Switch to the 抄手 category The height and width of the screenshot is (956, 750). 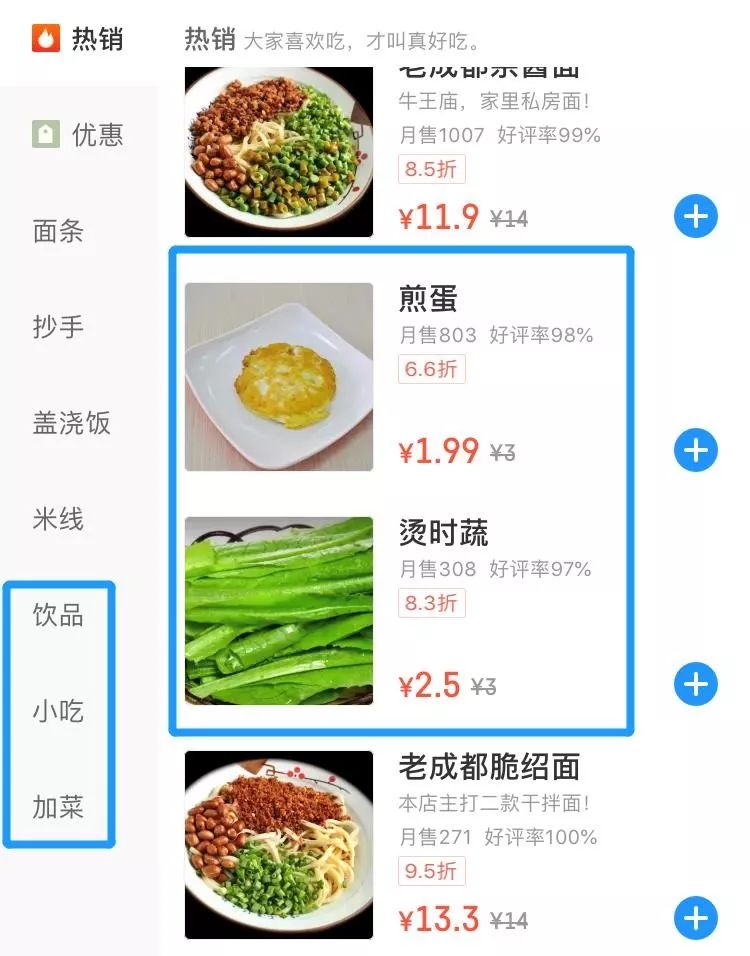(58, 327)
